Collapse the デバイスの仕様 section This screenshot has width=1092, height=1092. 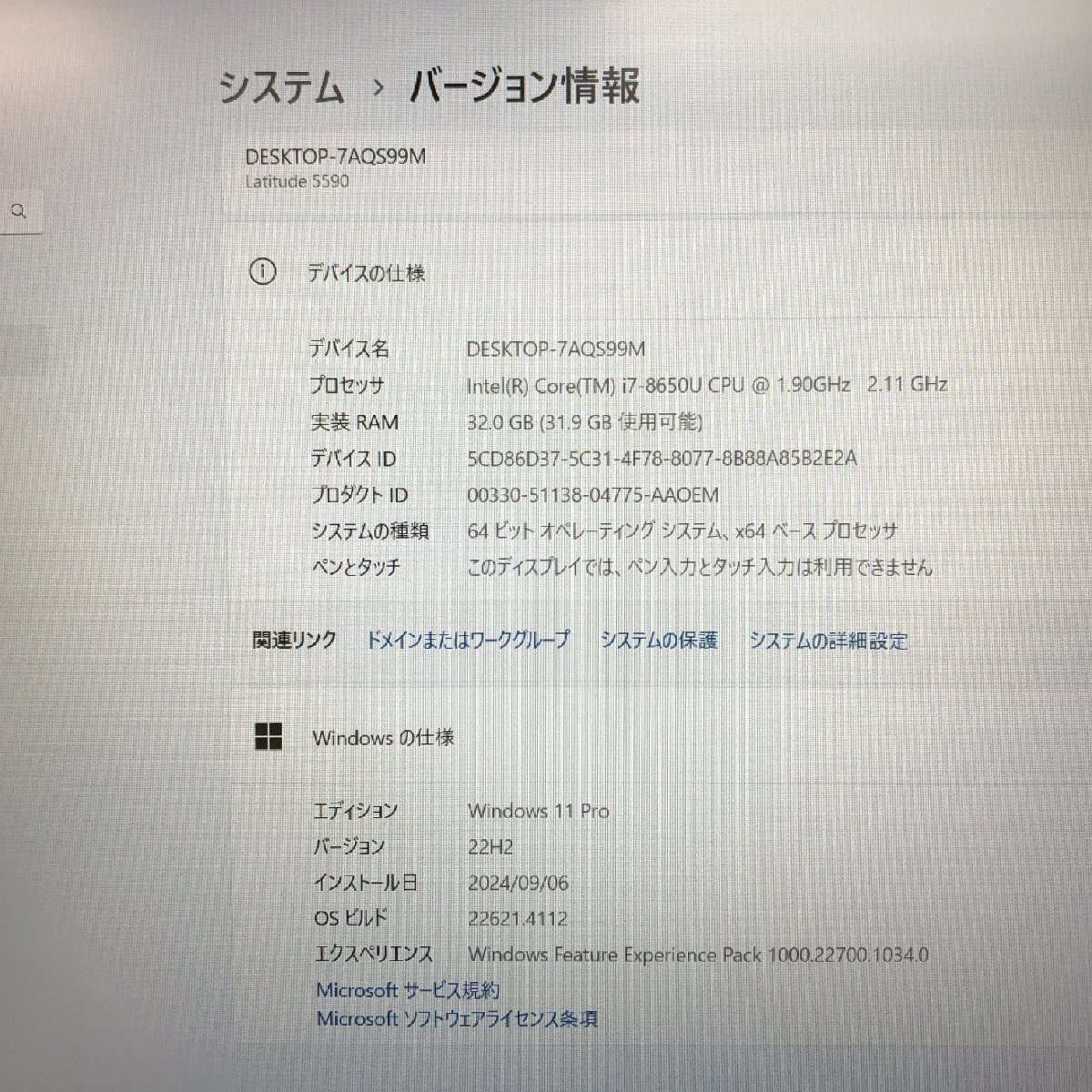(367, 273)
